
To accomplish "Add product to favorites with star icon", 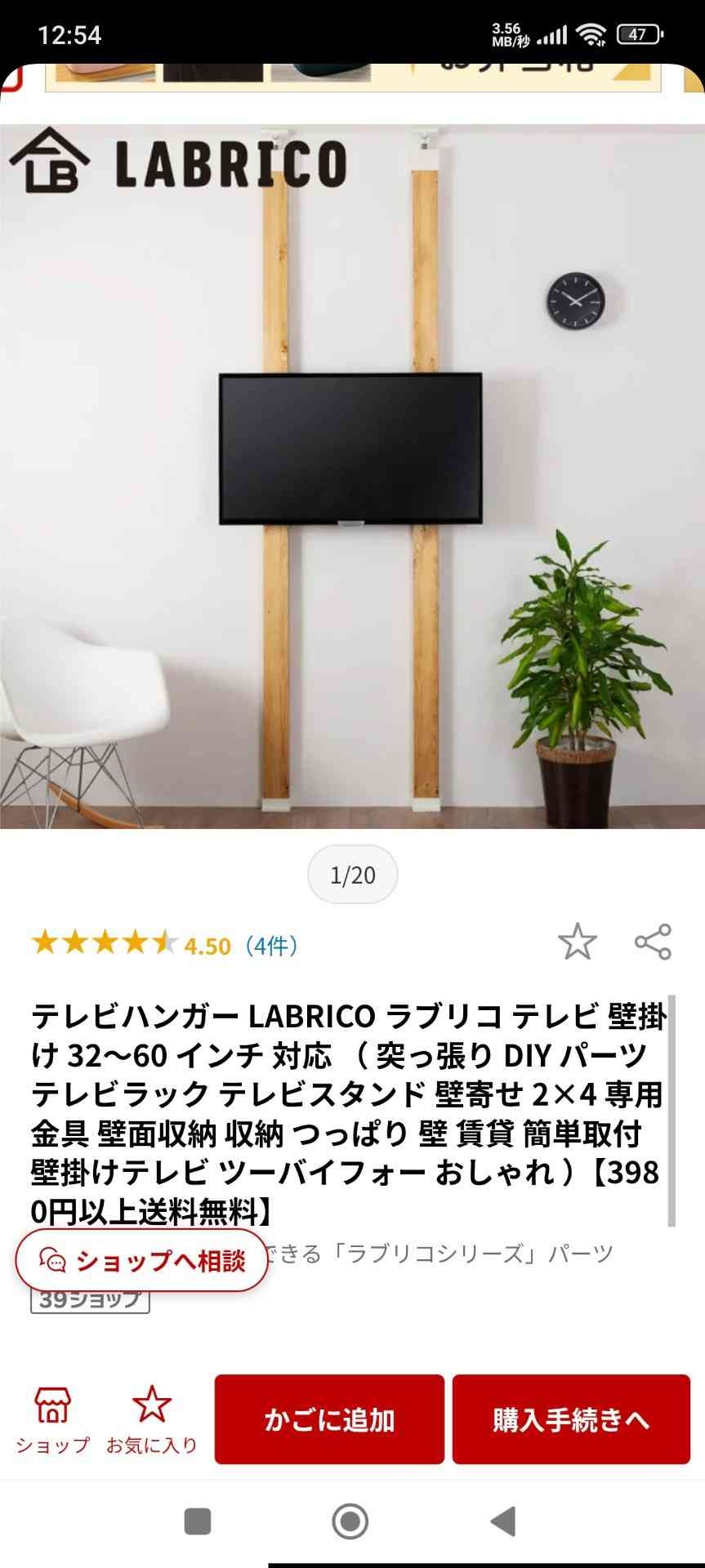I will click(x=577, y=942).
